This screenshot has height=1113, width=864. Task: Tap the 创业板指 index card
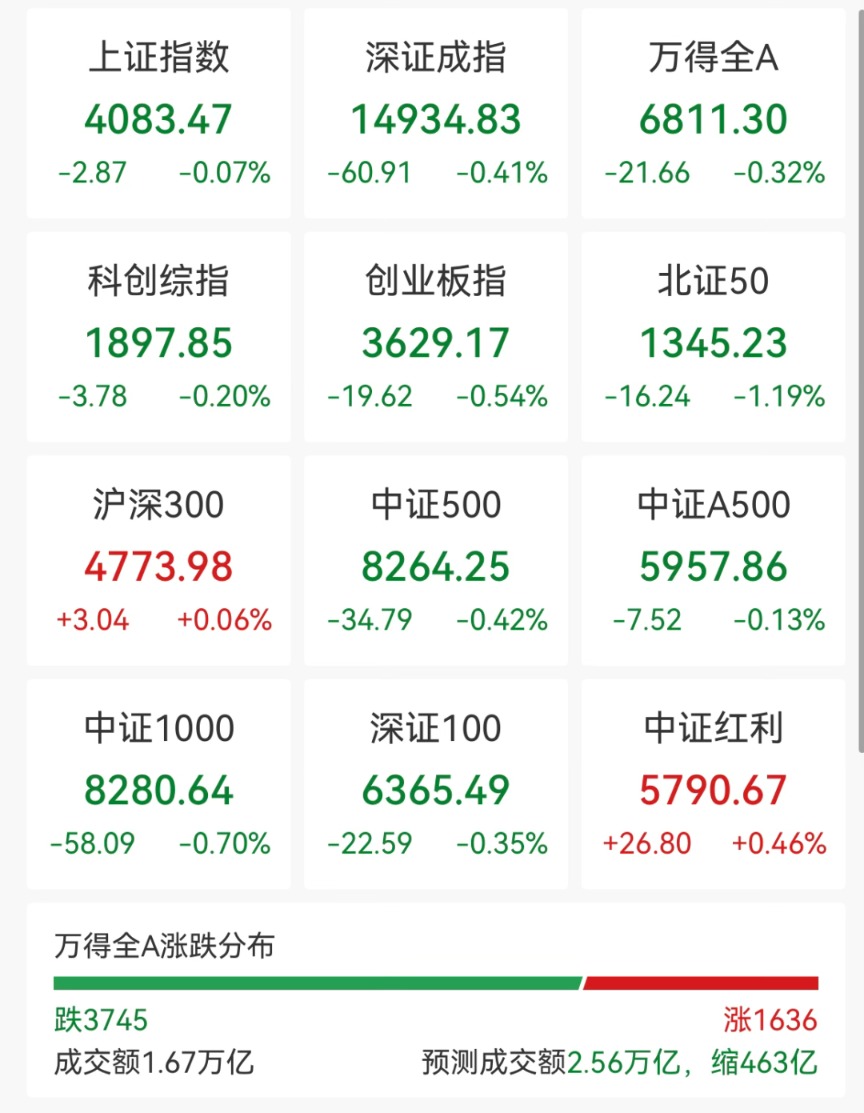435,337
